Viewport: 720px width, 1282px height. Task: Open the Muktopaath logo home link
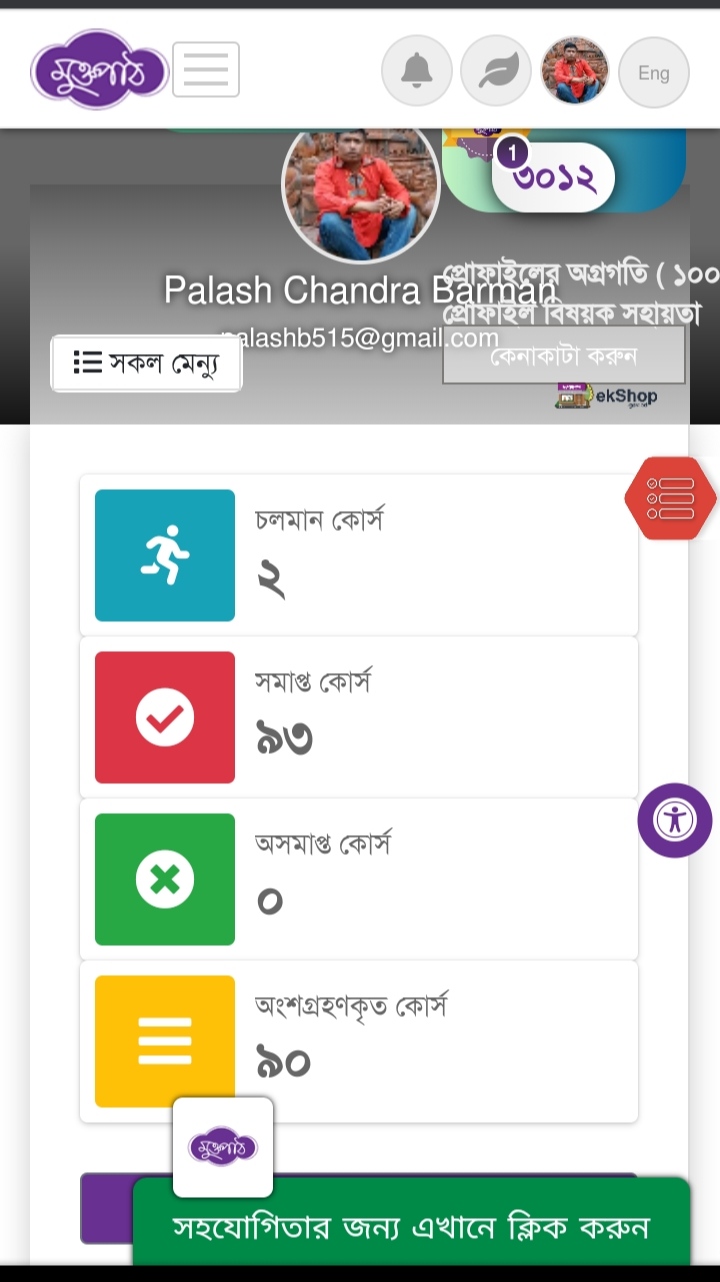[99, 69]
